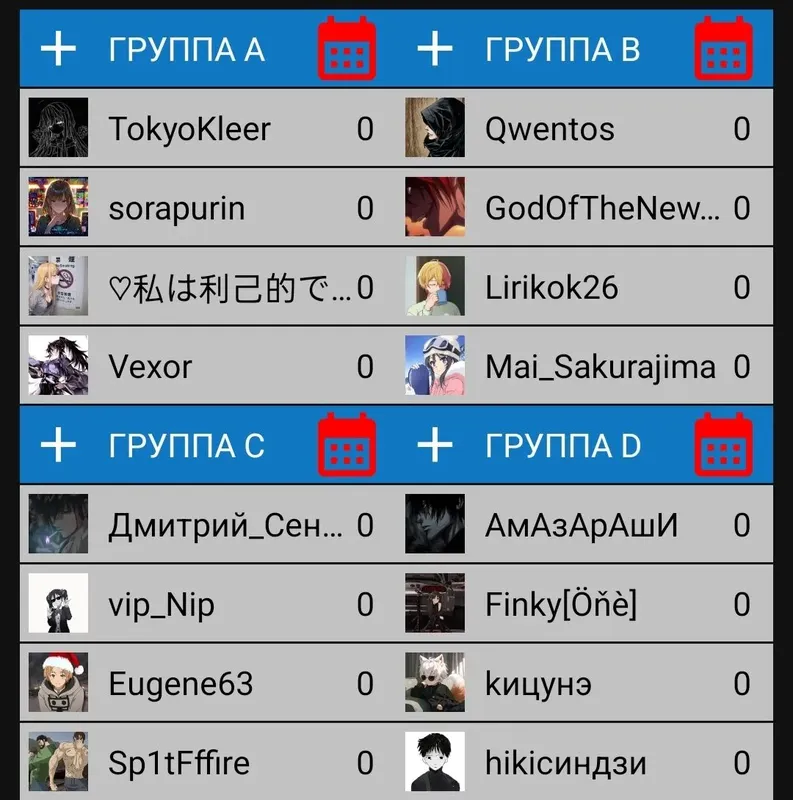Open the calendar for ГРУППА B
Viewport: 793px width, 800px height.
point(724,49)
